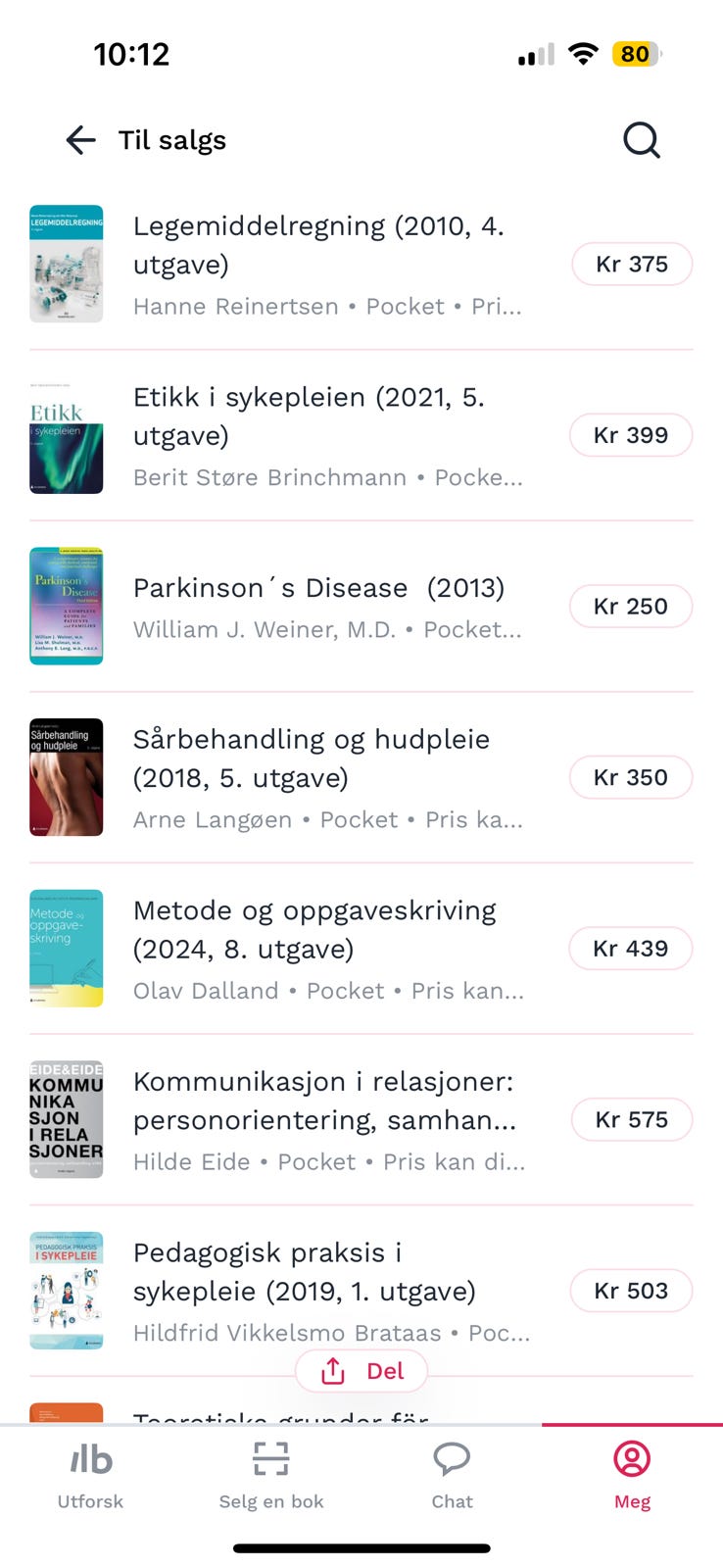This screenshot has height=1568, width=723.
Task: Switch to the Utforsk tab
Action: point(90,1475)
